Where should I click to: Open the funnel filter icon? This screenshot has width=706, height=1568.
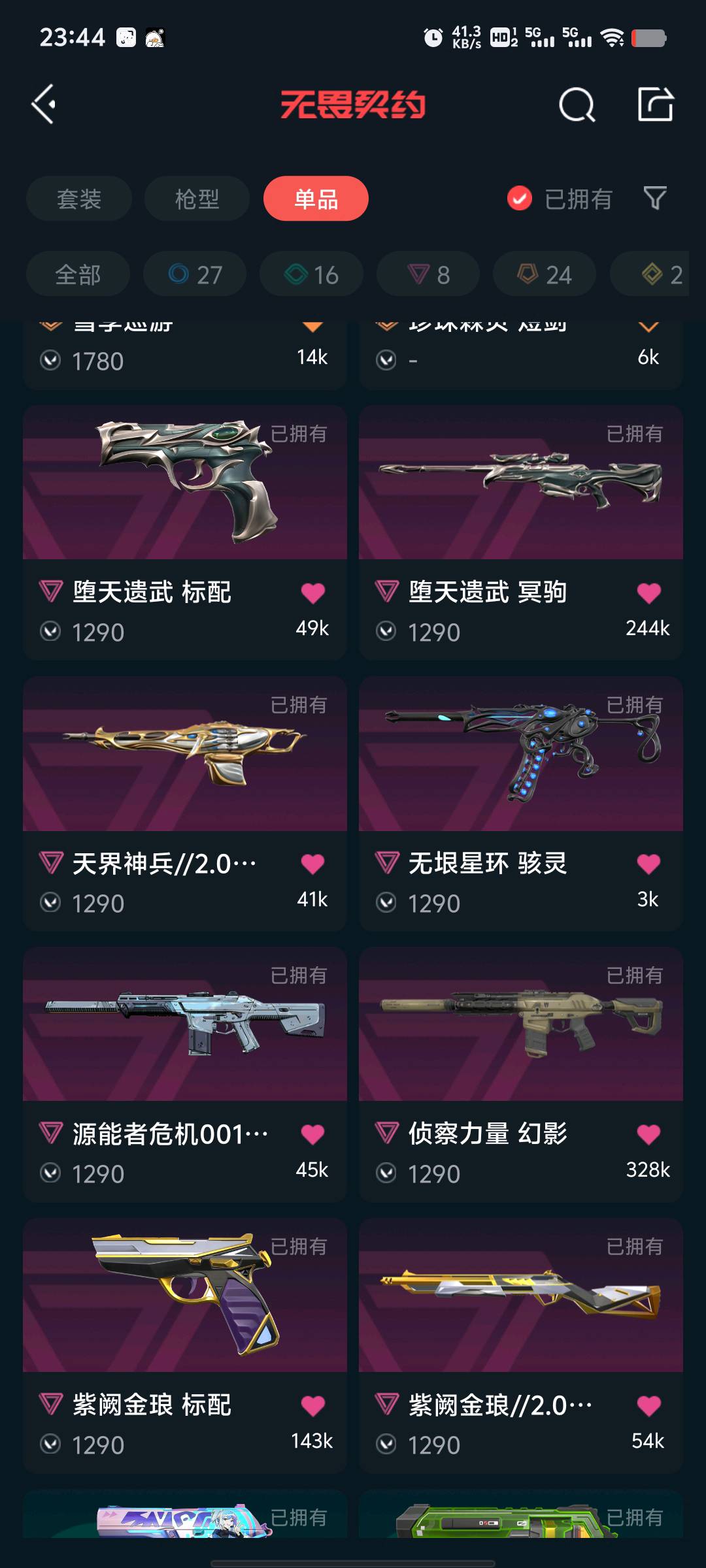(655, 198)
